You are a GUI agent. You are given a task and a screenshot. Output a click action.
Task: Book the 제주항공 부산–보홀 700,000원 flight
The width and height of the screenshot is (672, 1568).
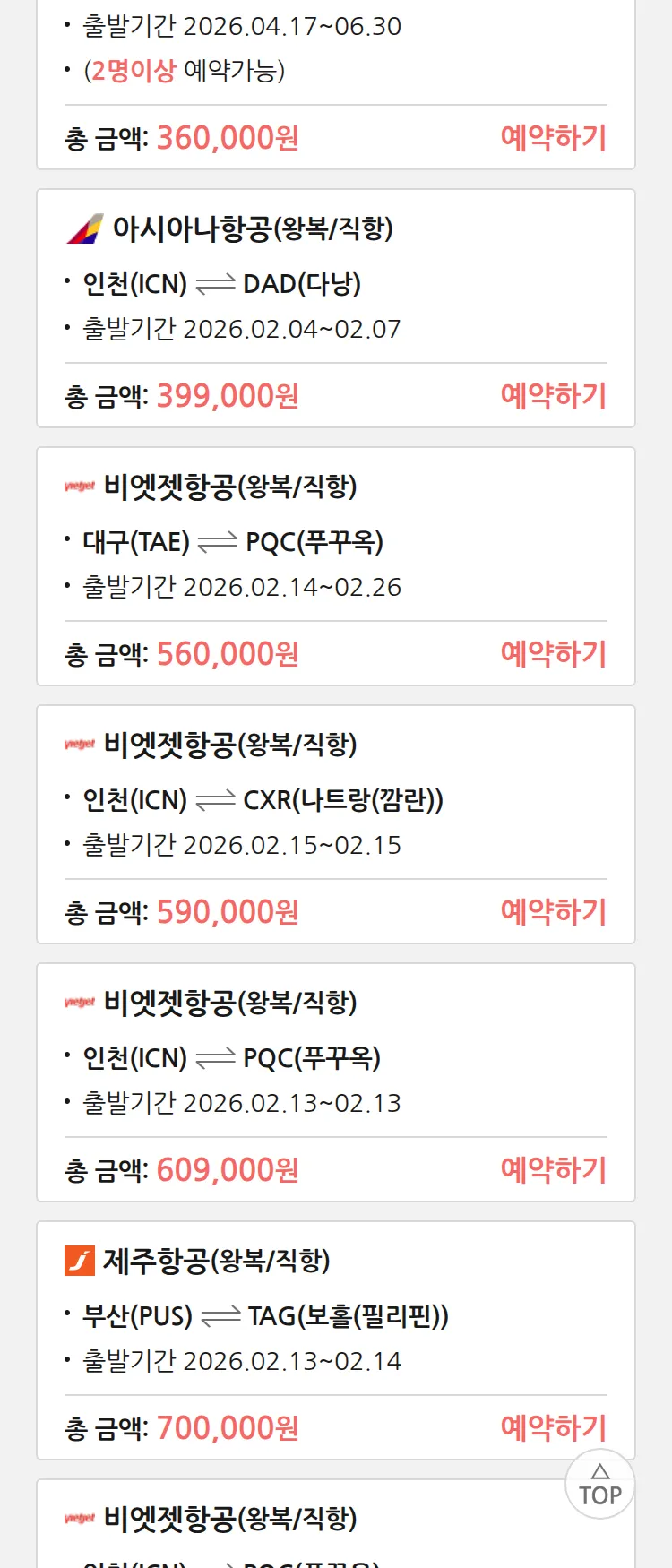pos(553,1428)
